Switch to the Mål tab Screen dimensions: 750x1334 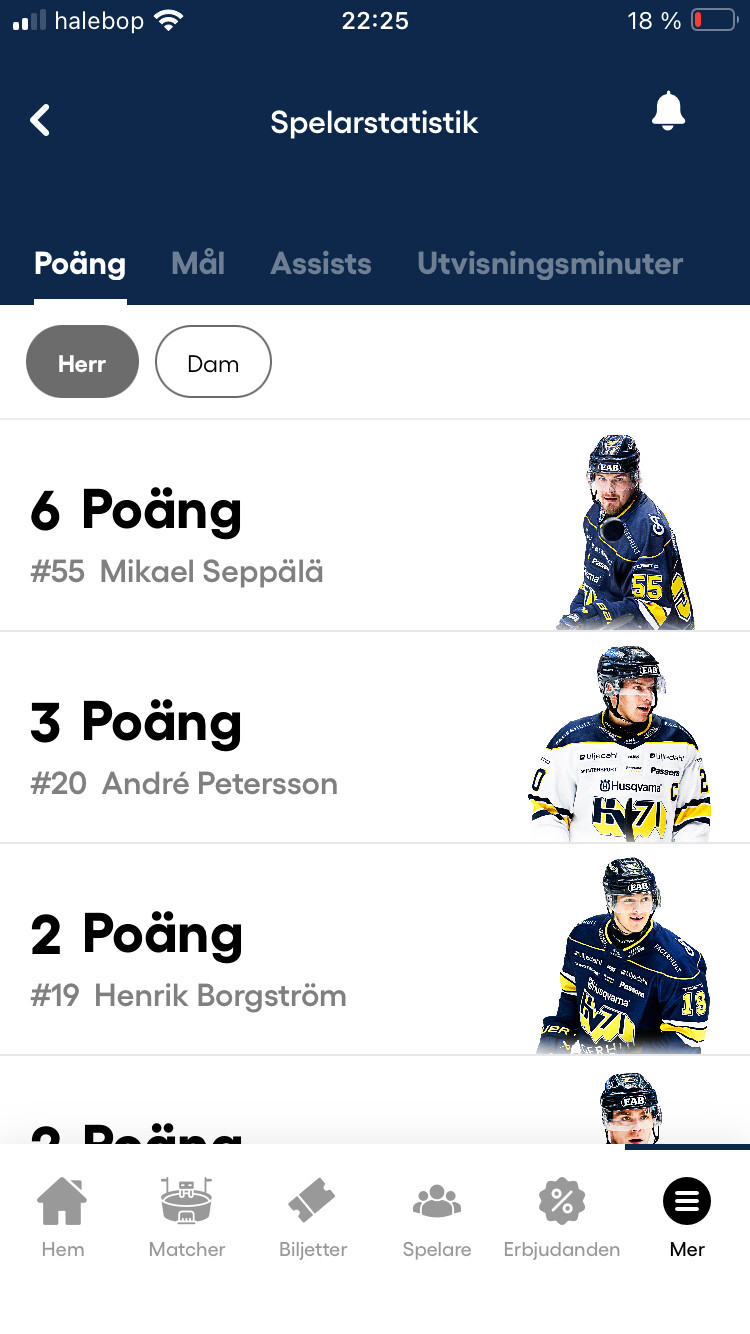(x=198, y=264)
